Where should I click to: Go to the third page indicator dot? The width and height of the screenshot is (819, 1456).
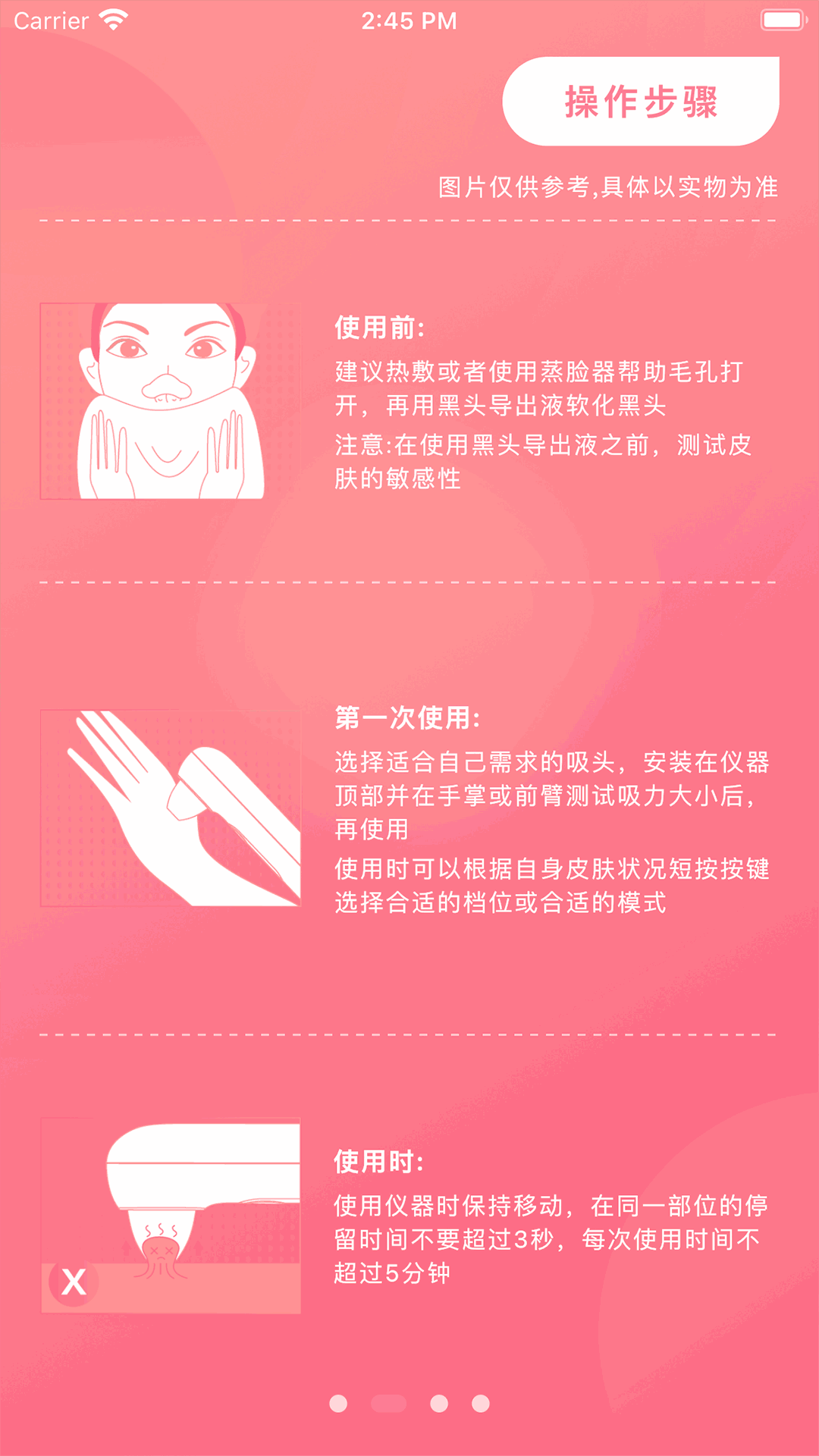(439, 1404)
